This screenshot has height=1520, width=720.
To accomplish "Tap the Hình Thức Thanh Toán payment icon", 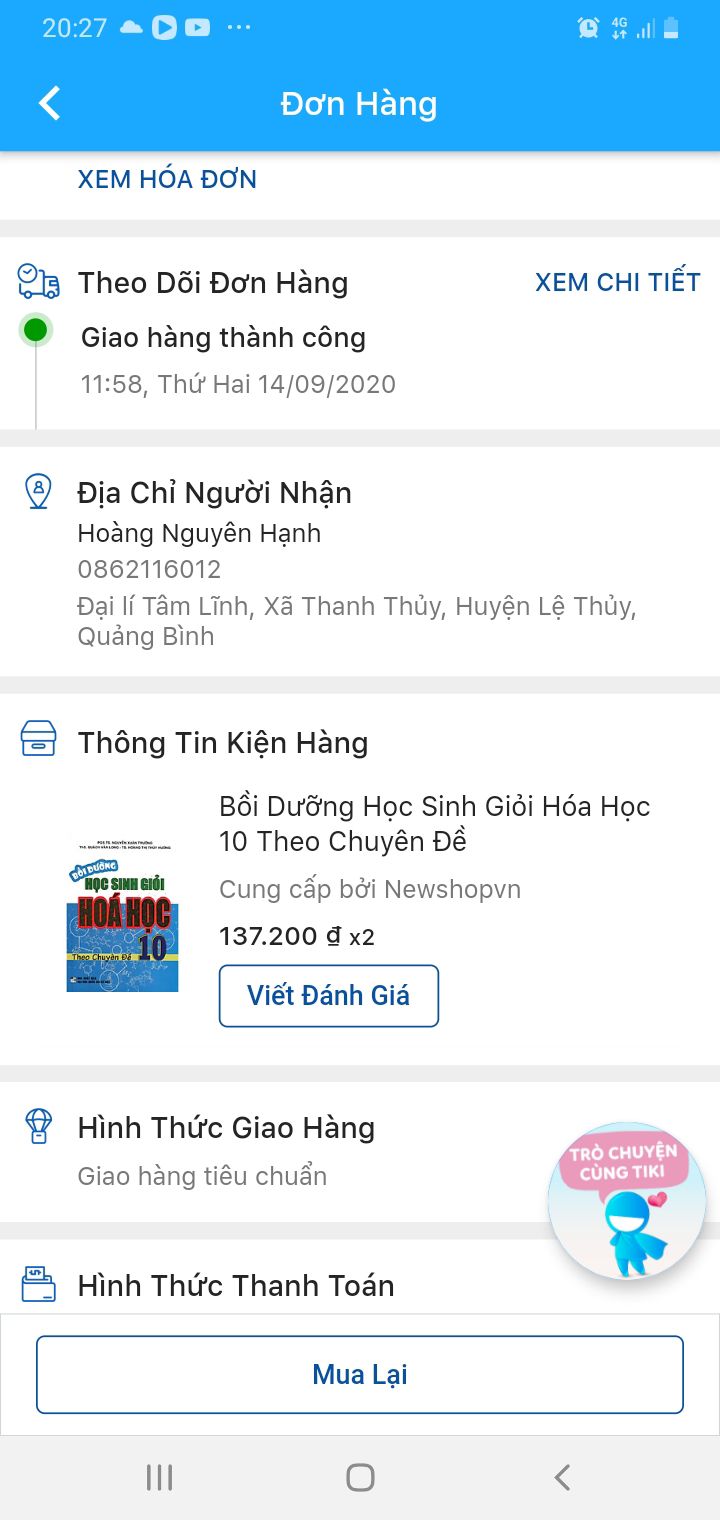I will 37,1284.
